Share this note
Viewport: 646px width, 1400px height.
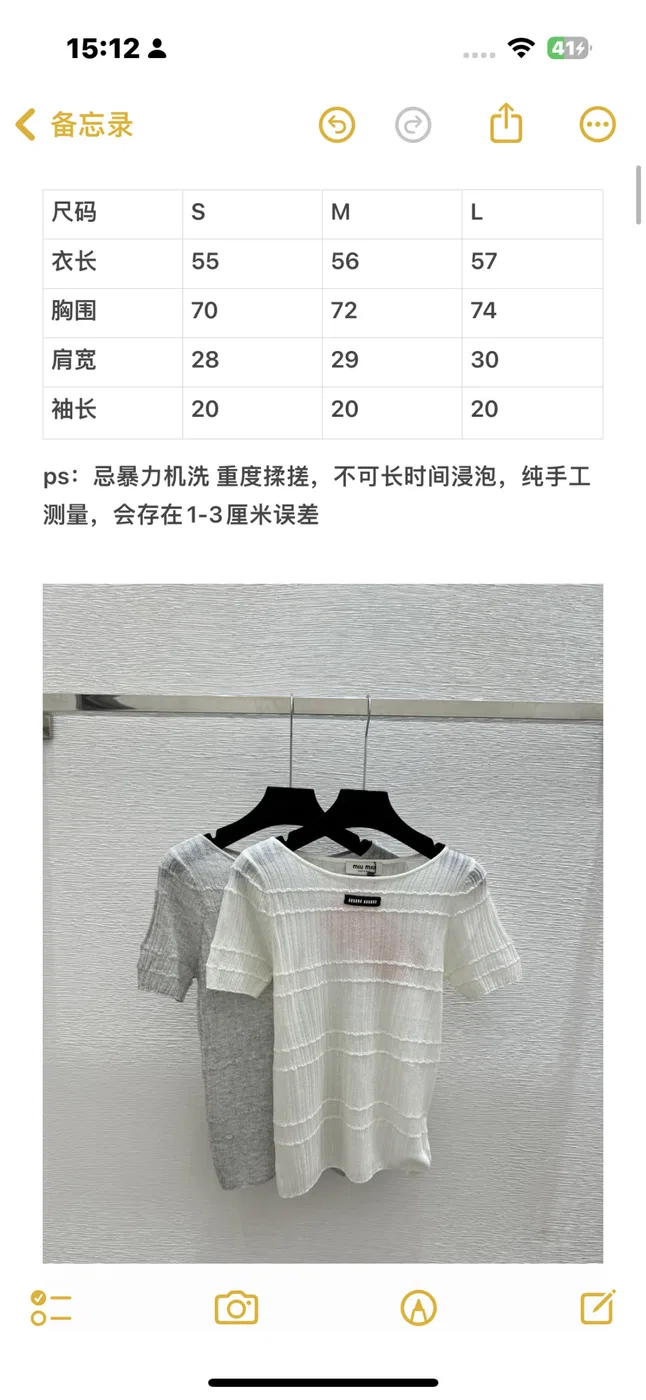507,123
